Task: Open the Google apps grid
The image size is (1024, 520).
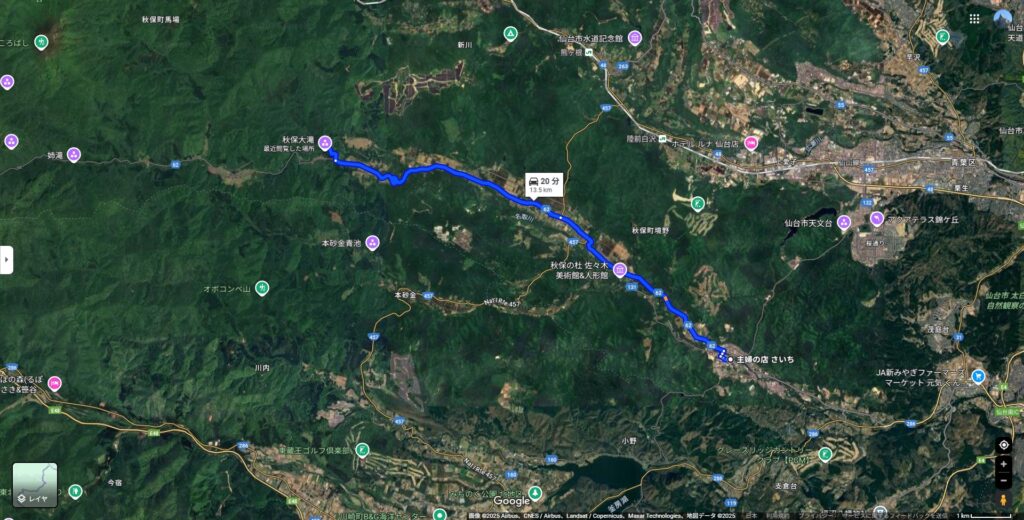Action: [975, 18]
